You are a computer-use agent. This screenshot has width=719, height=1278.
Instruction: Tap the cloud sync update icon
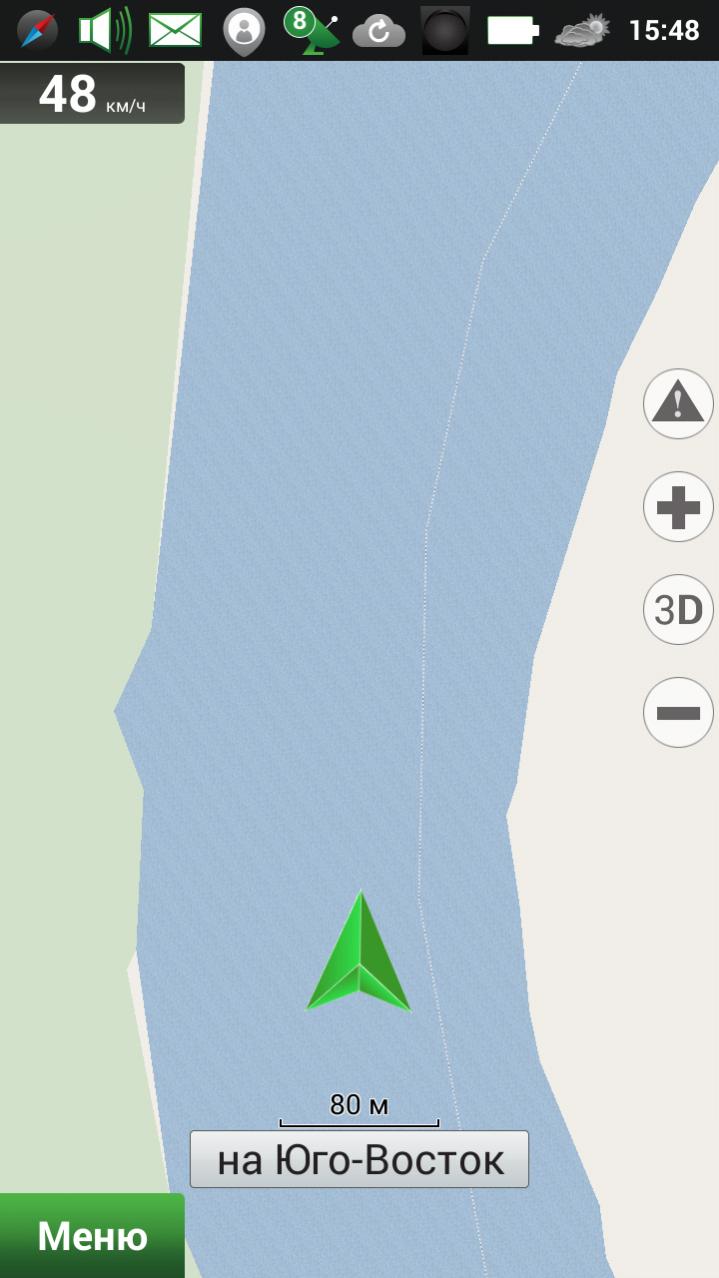point(379,30)
